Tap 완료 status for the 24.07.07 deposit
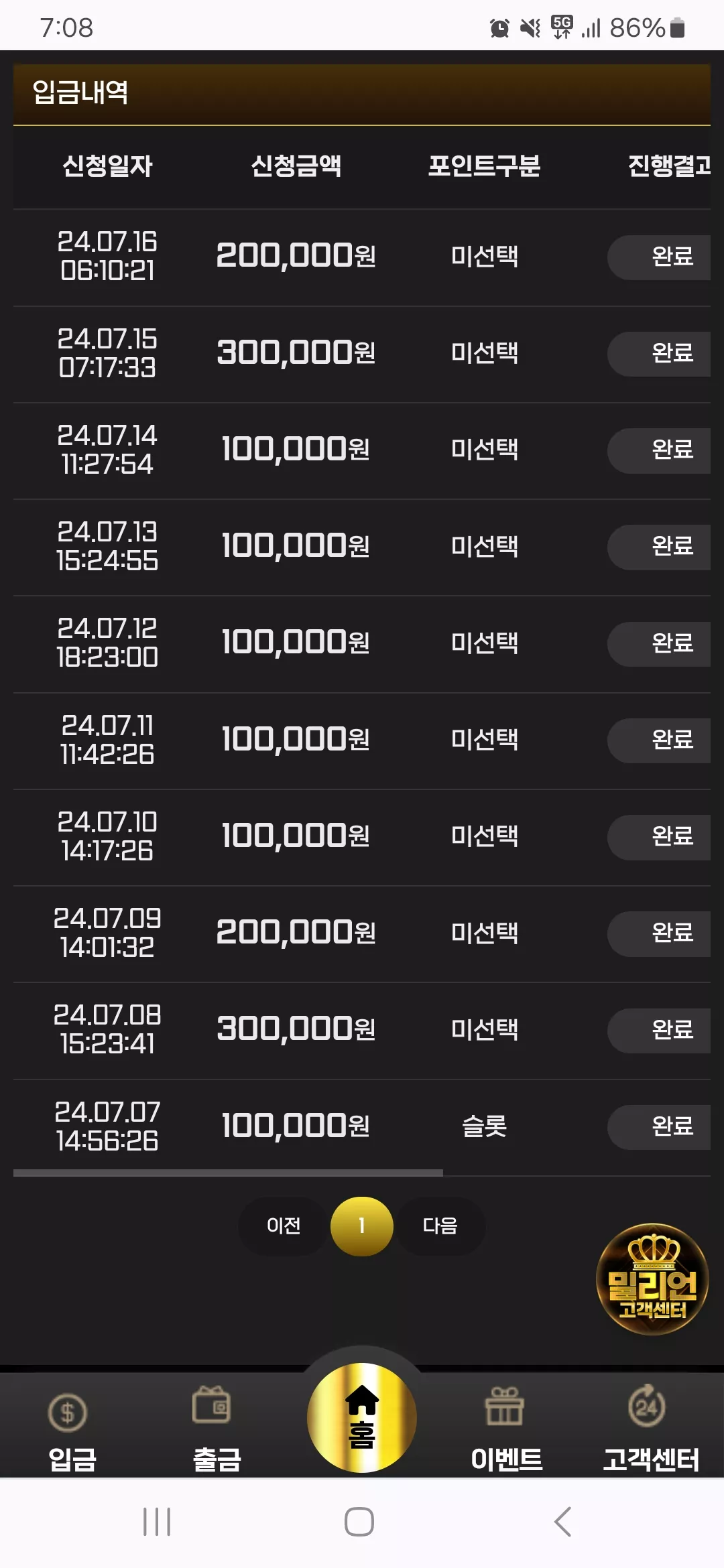 click(659, 1126)
